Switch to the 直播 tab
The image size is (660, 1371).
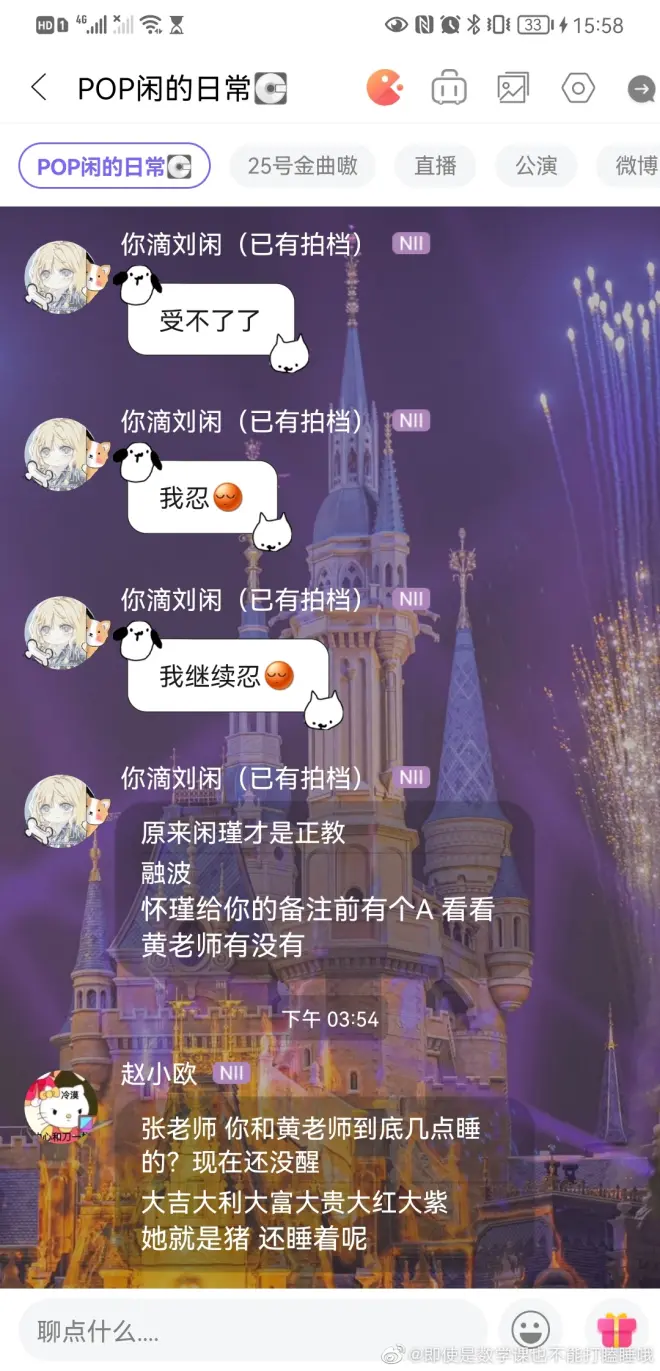[435, 166]
